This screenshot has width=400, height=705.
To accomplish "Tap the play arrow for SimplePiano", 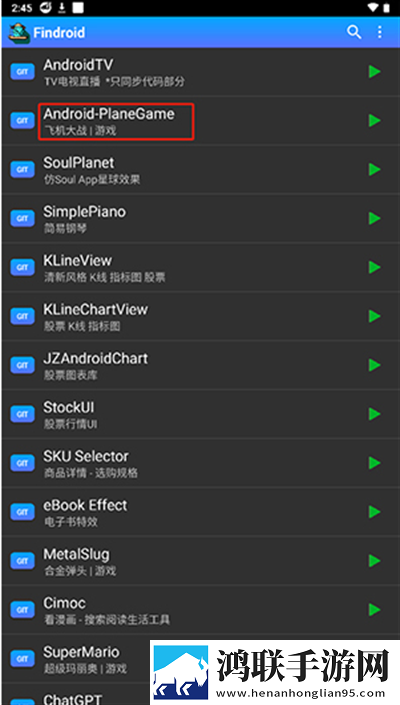I will [374, 219].
